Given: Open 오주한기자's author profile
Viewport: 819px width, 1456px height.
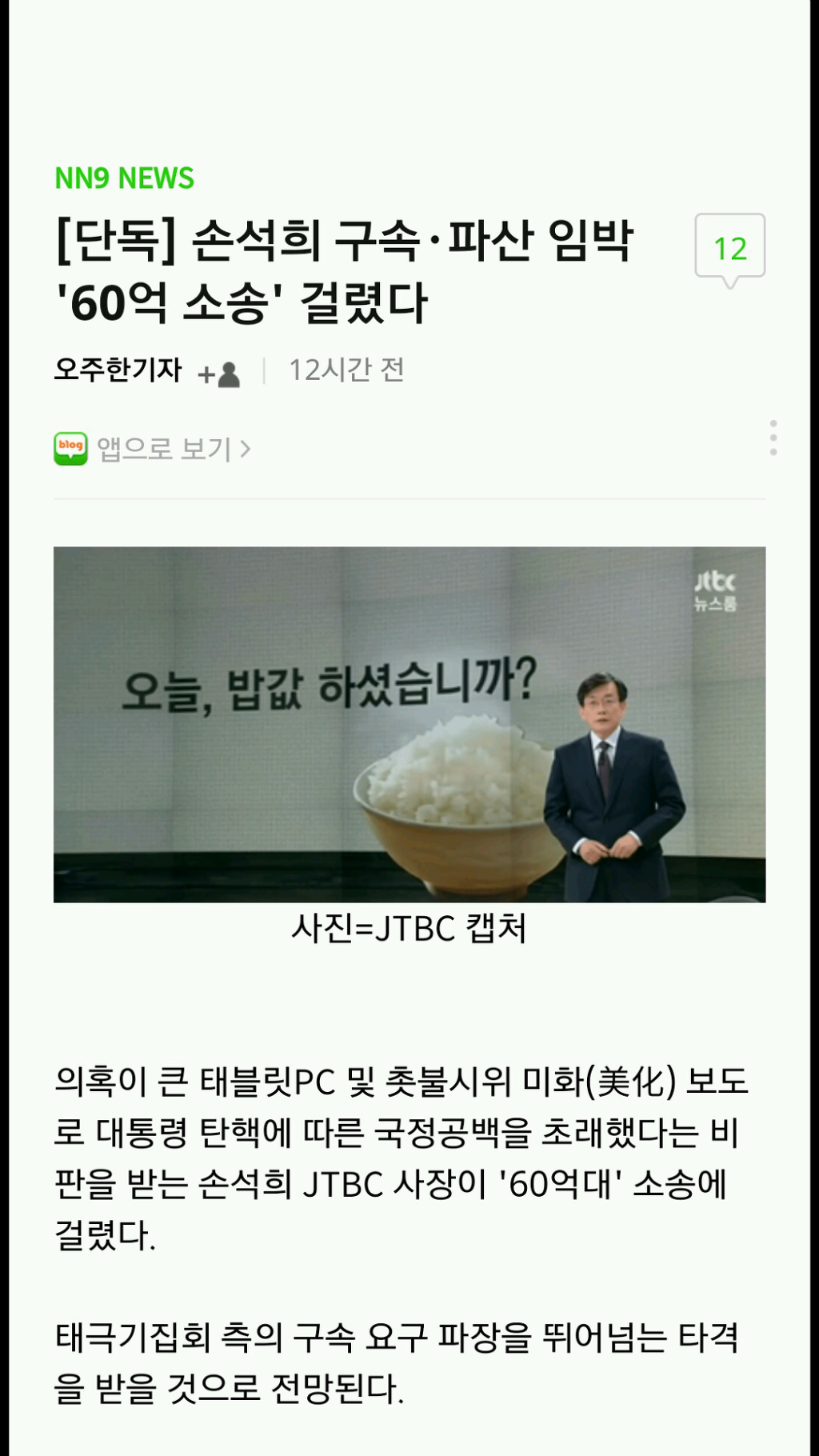Looking at the screenshot, I should (x=118, y=370).
